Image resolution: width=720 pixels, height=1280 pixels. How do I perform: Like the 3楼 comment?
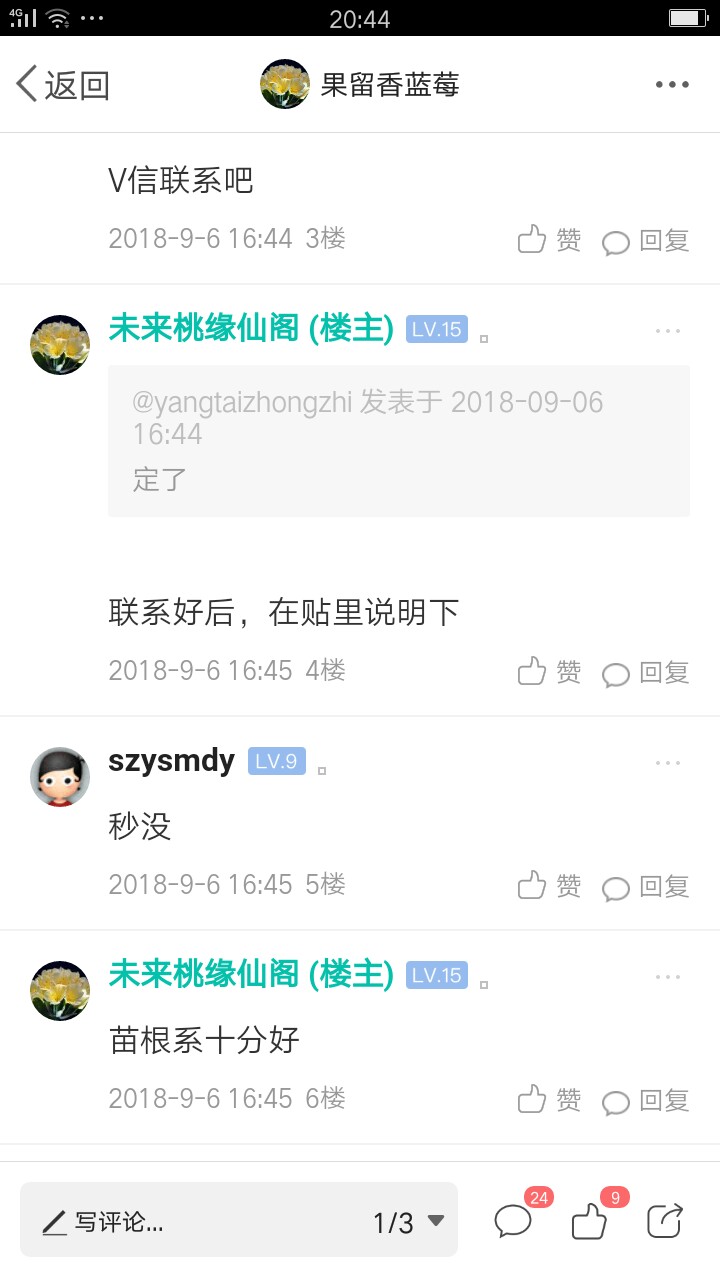(x=549, y=240)
